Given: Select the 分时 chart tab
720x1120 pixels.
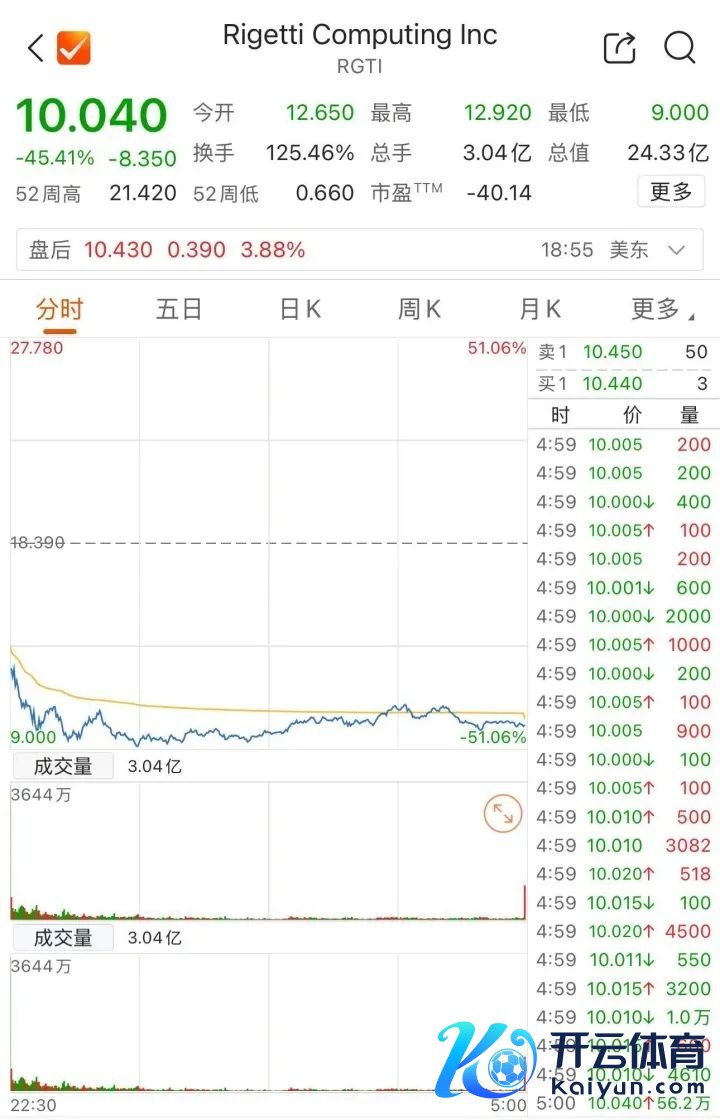Looking at the screenshot, I should (60, 309).
